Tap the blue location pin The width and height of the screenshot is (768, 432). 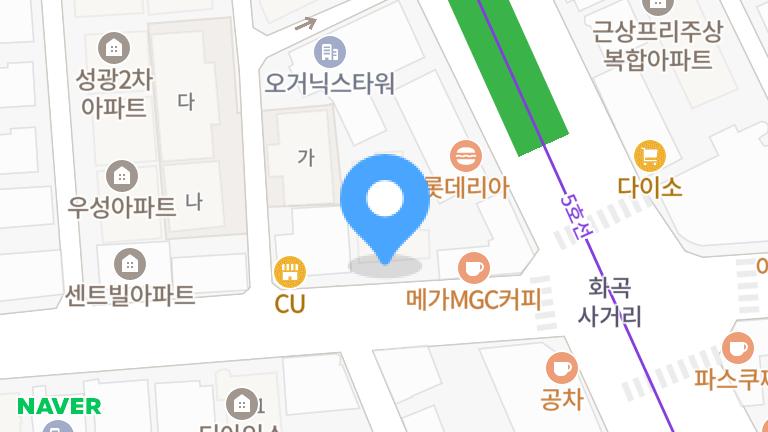coord(384,202)
